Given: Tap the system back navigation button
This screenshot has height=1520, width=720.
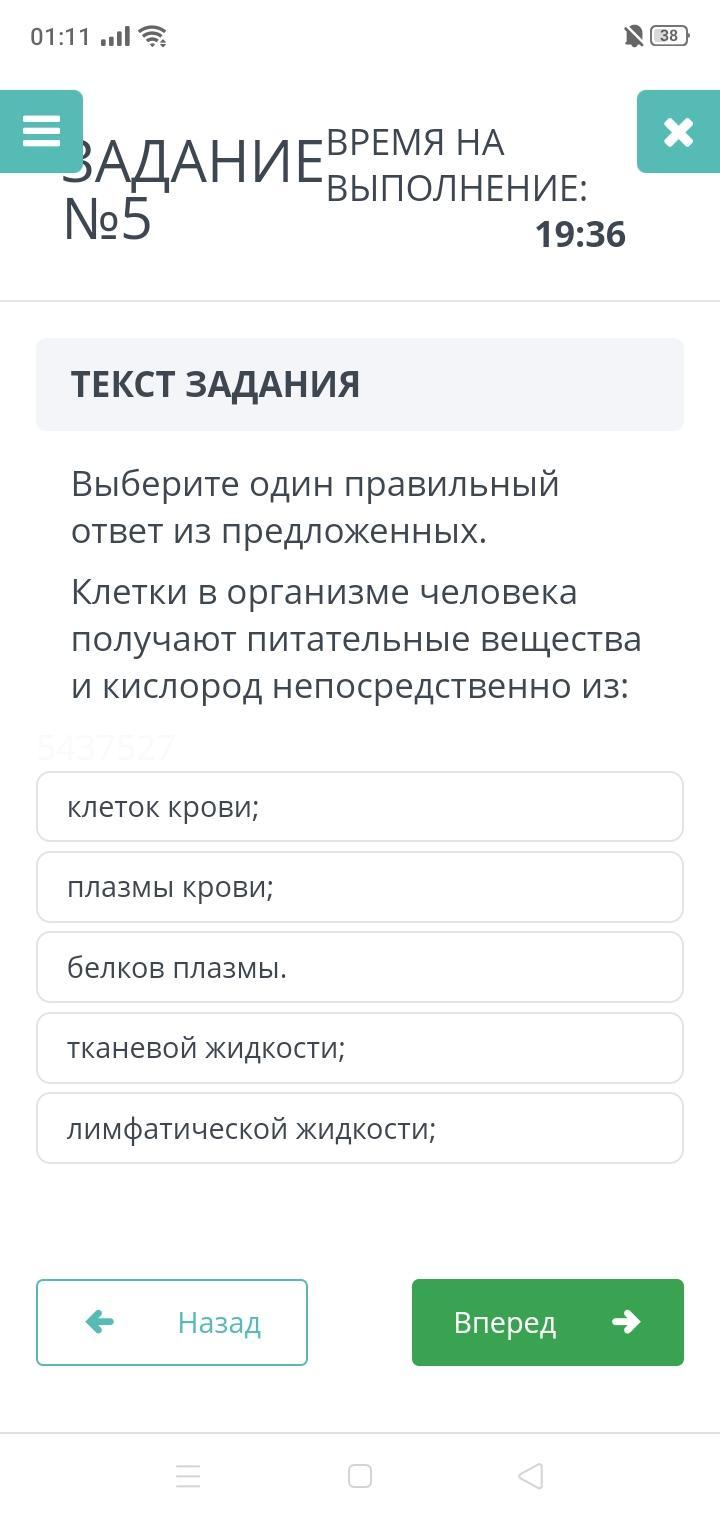Looking at the screenshot, I should pos(531,1476).
